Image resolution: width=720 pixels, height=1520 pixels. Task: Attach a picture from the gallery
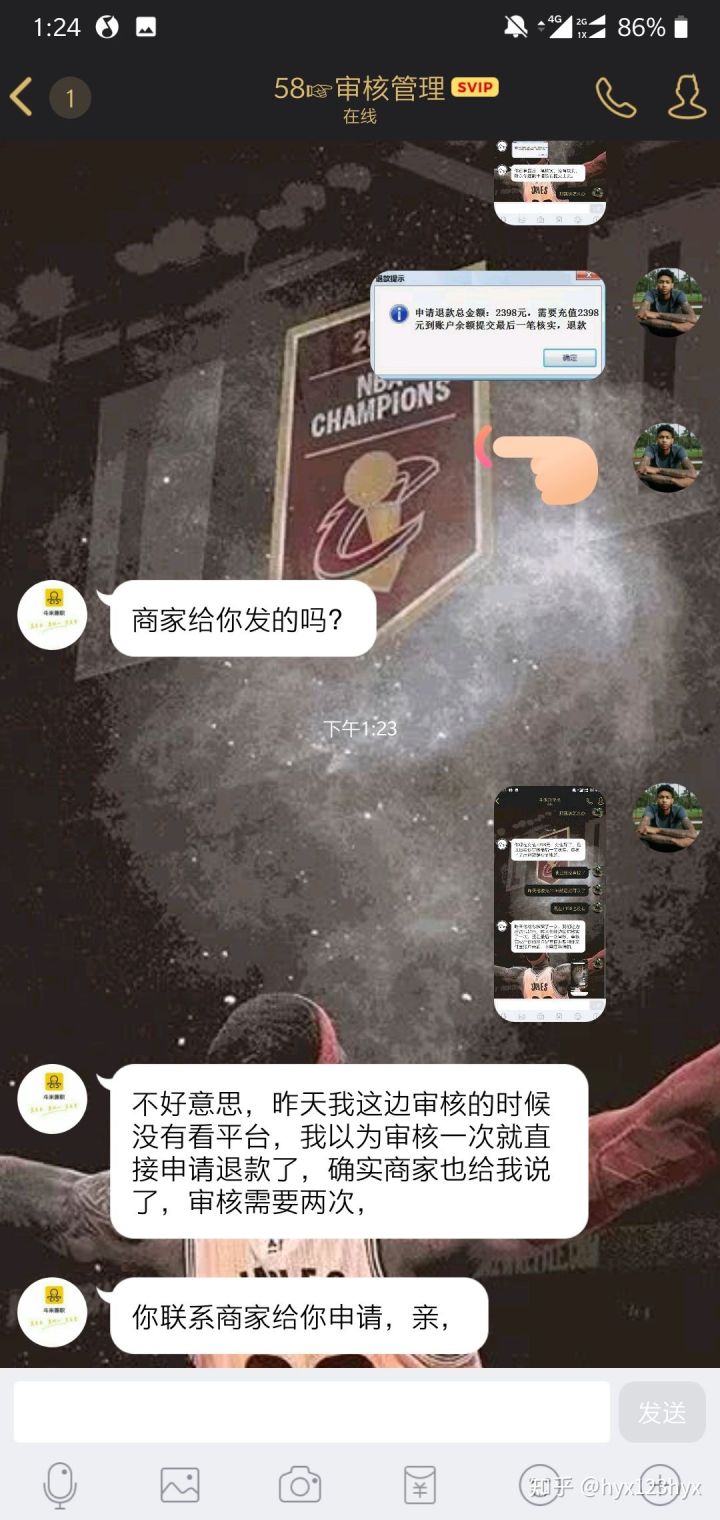click(x=180, y=1485)
